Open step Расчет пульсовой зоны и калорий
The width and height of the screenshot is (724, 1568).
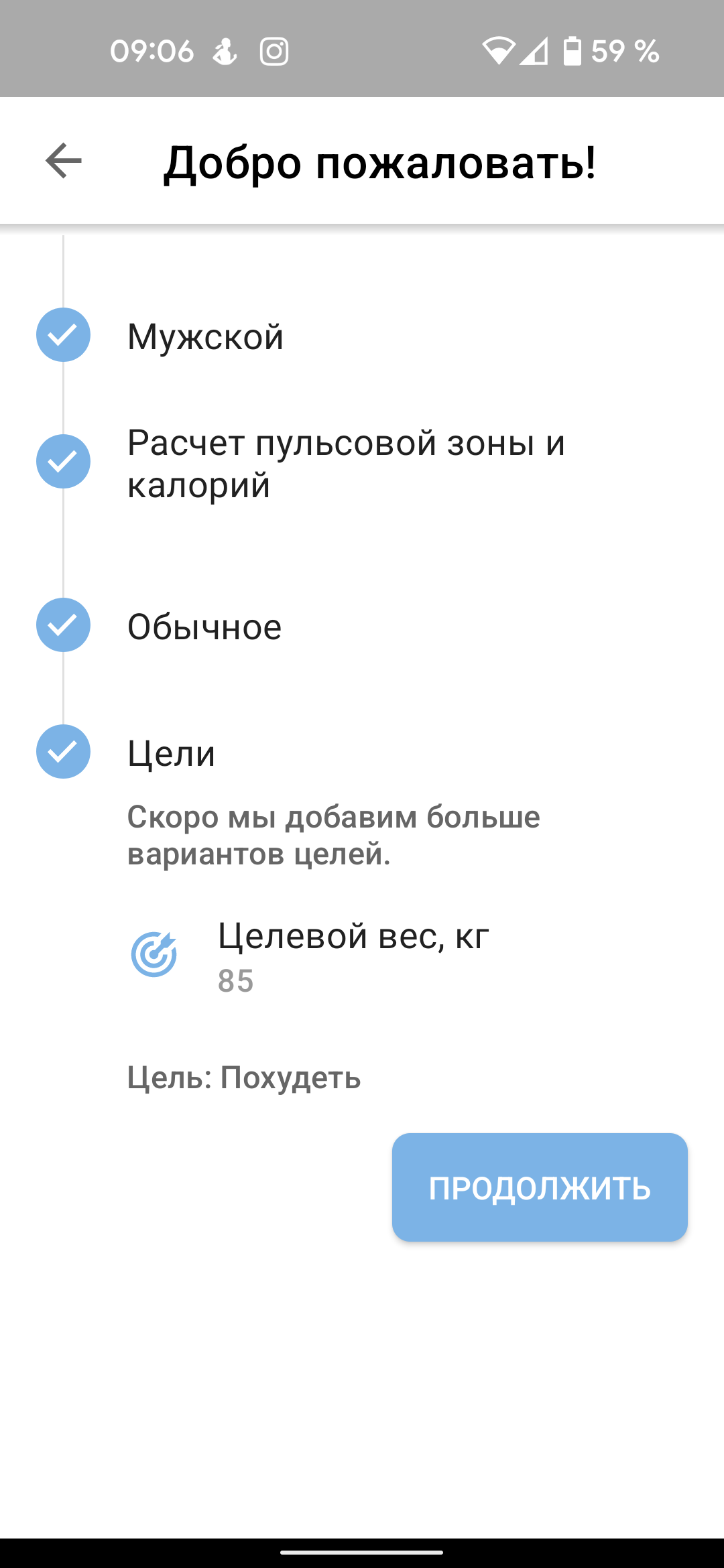click(x=345, y=463)
